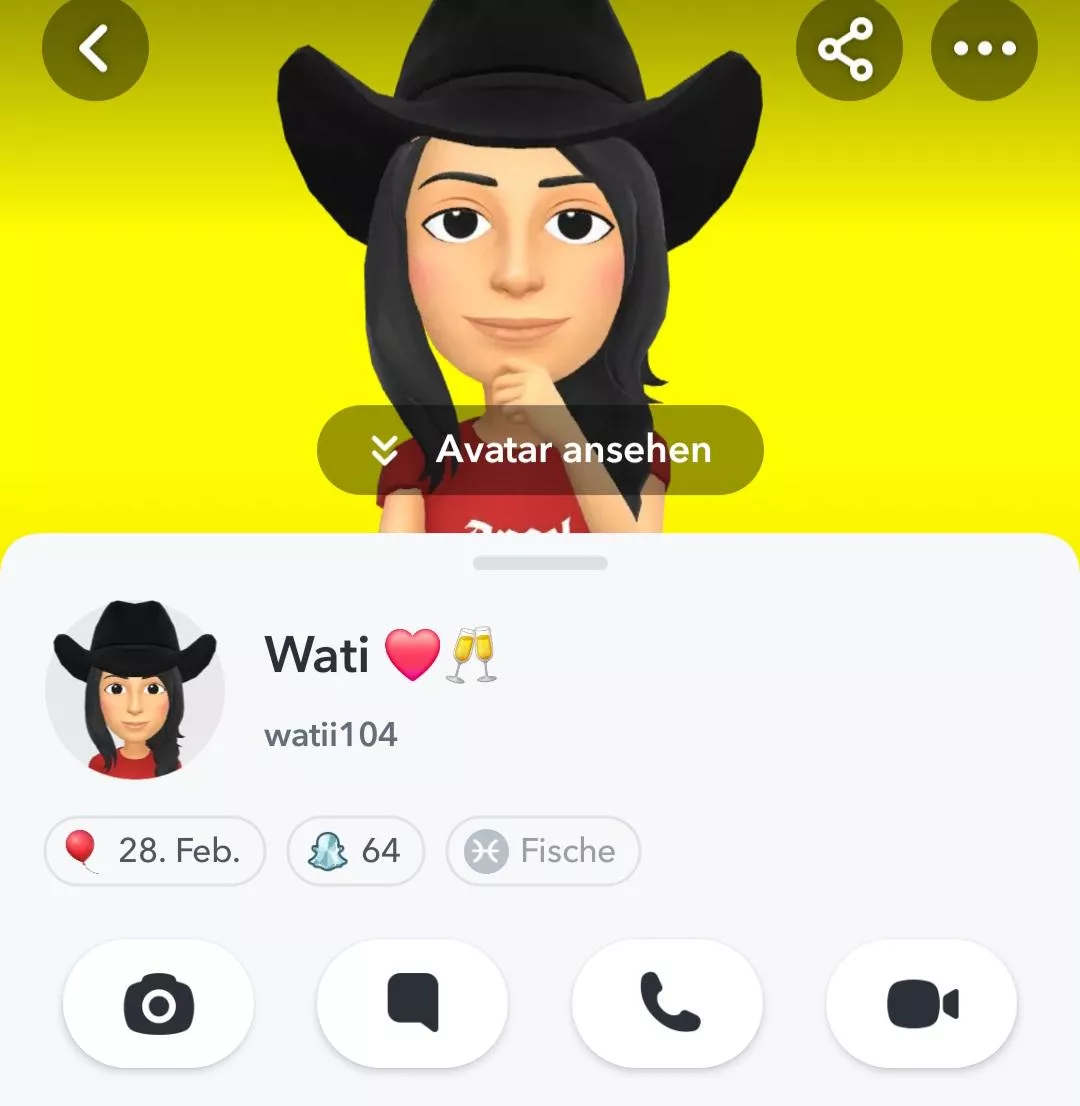Start a video call with Wati

(921, 1004)
